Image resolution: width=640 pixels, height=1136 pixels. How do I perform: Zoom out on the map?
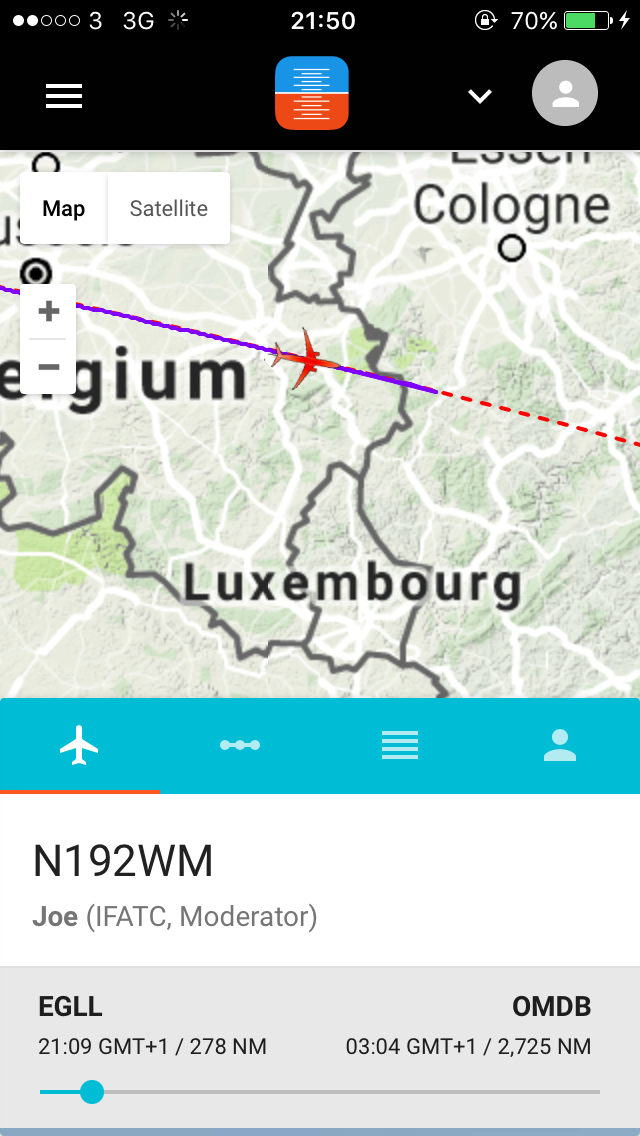click(48, 366)
